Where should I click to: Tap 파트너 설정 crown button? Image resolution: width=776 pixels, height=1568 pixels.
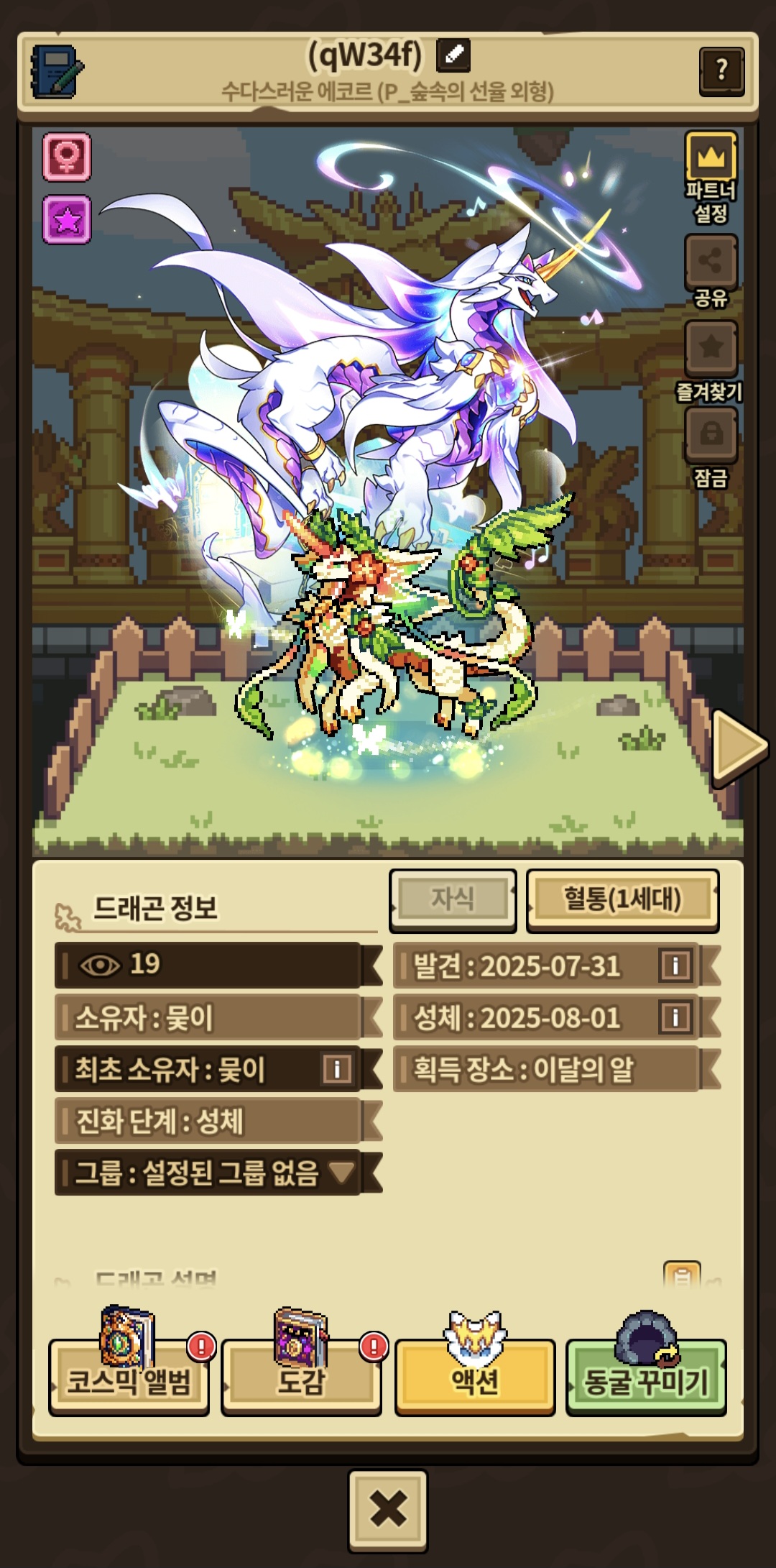pos(711,177)
